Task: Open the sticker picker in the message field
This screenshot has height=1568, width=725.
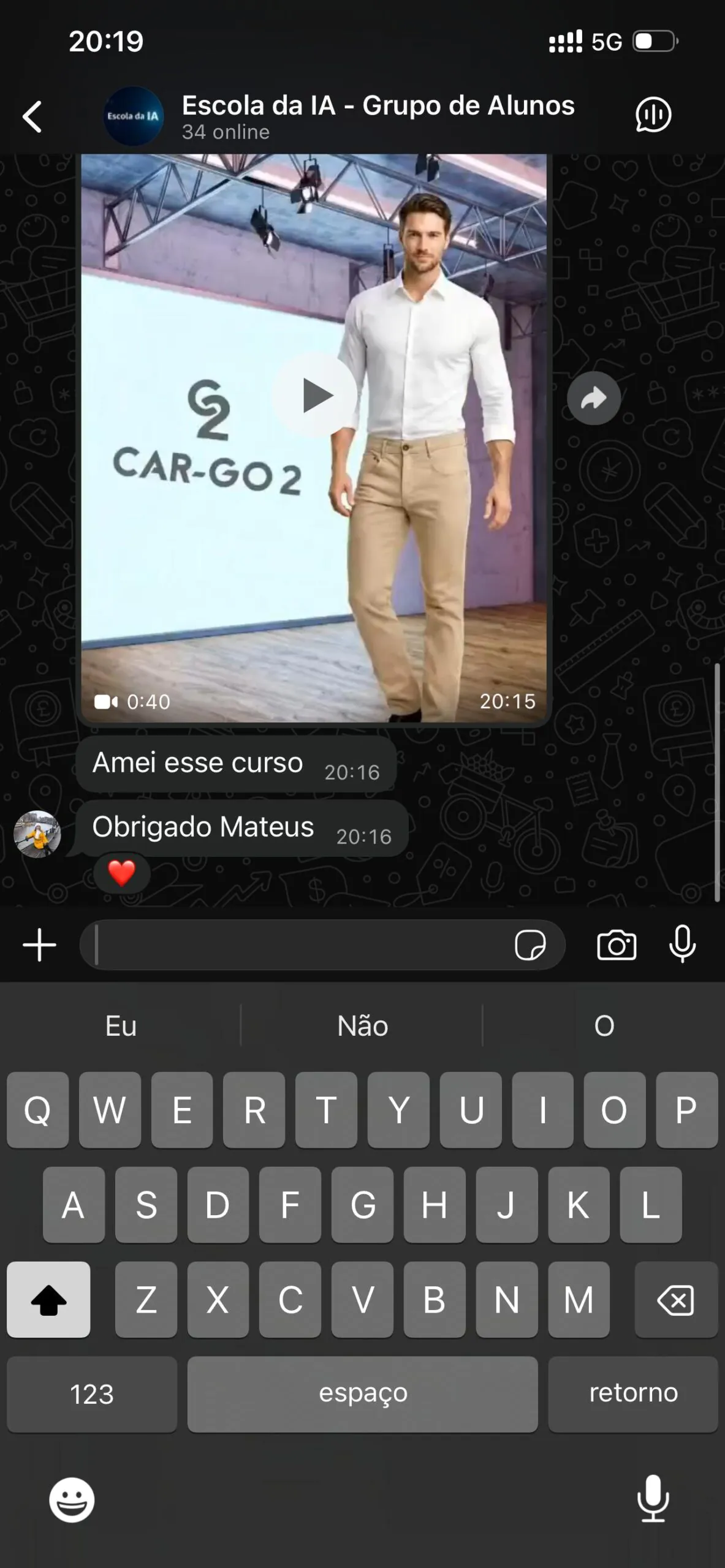Action: (x=531, y=944)
